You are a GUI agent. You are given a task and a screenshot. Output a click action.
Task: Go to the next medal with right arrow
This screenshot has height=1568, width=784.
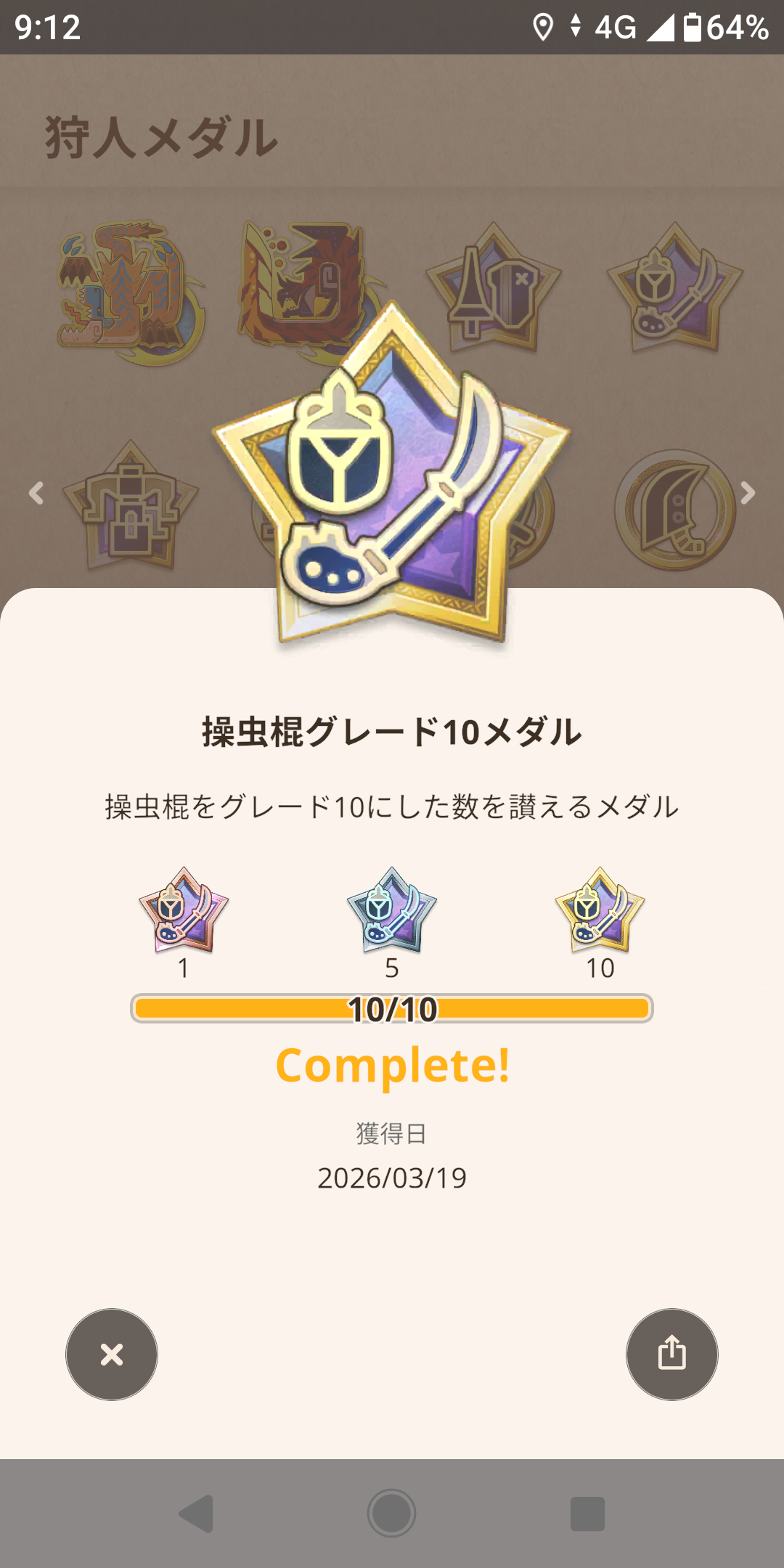coord(748,494)
